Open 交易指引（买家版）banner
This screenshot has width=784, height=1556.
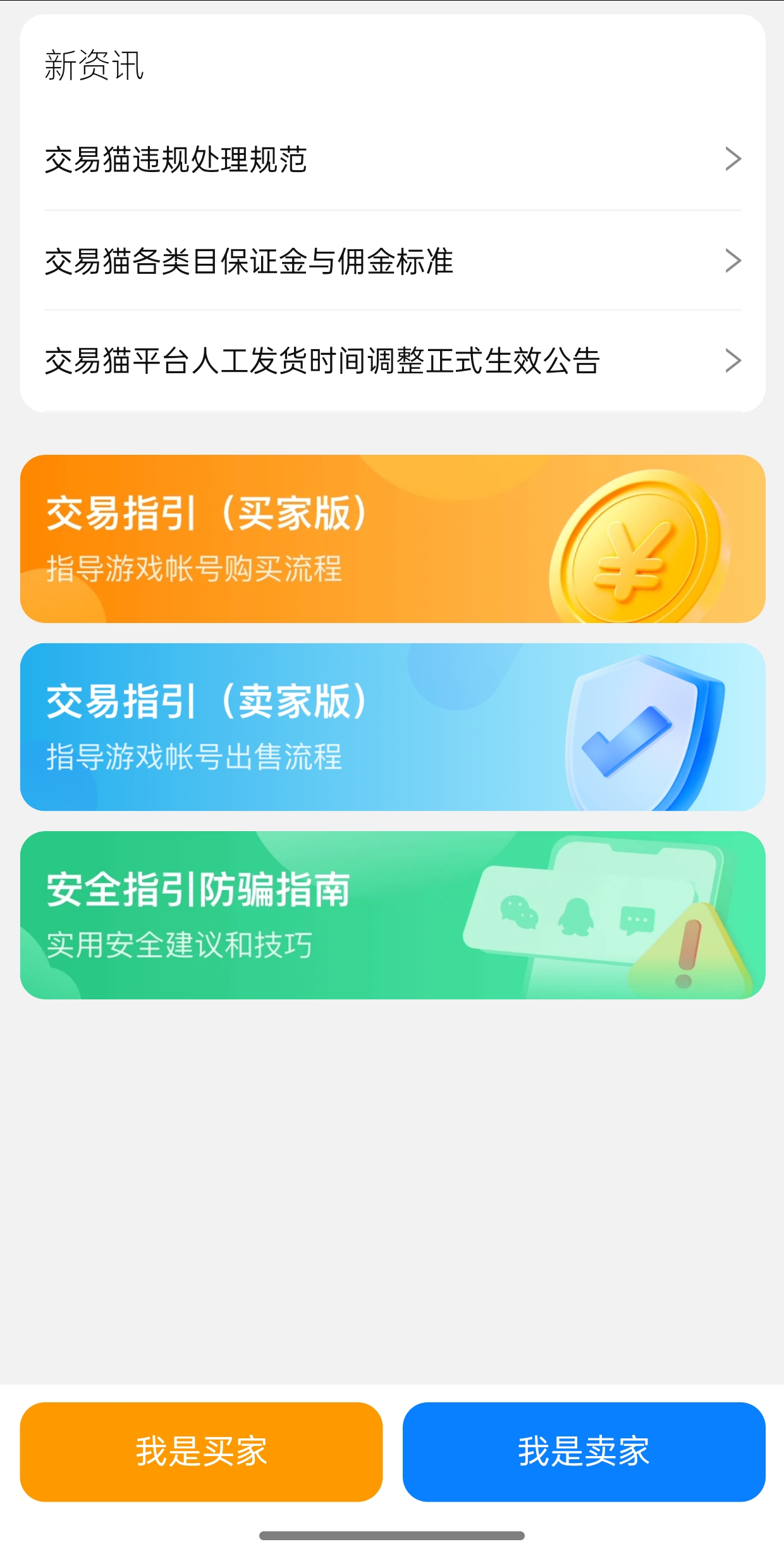click(x=392, y=539)
